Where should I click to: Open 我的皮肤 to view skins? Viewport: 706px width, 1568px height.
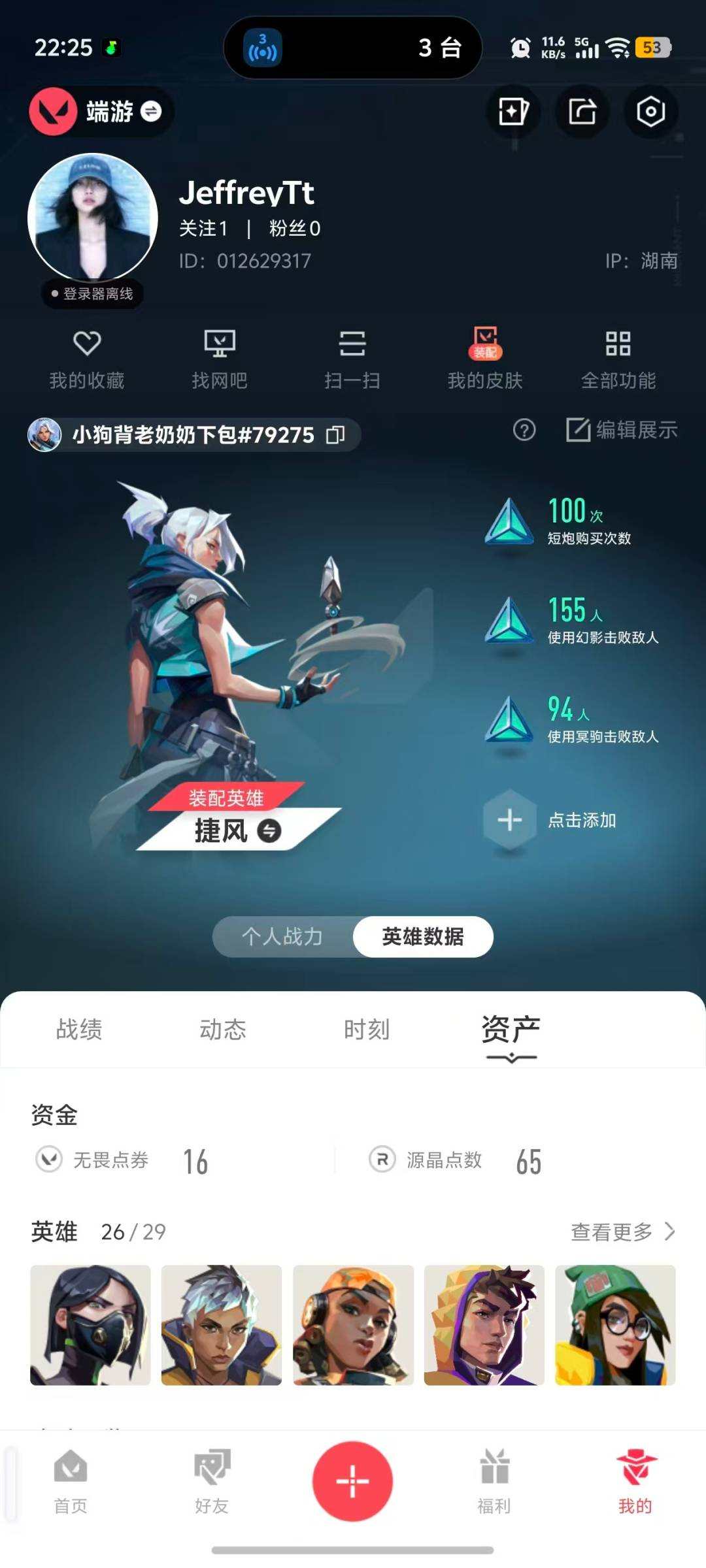[x=485, y=358]
